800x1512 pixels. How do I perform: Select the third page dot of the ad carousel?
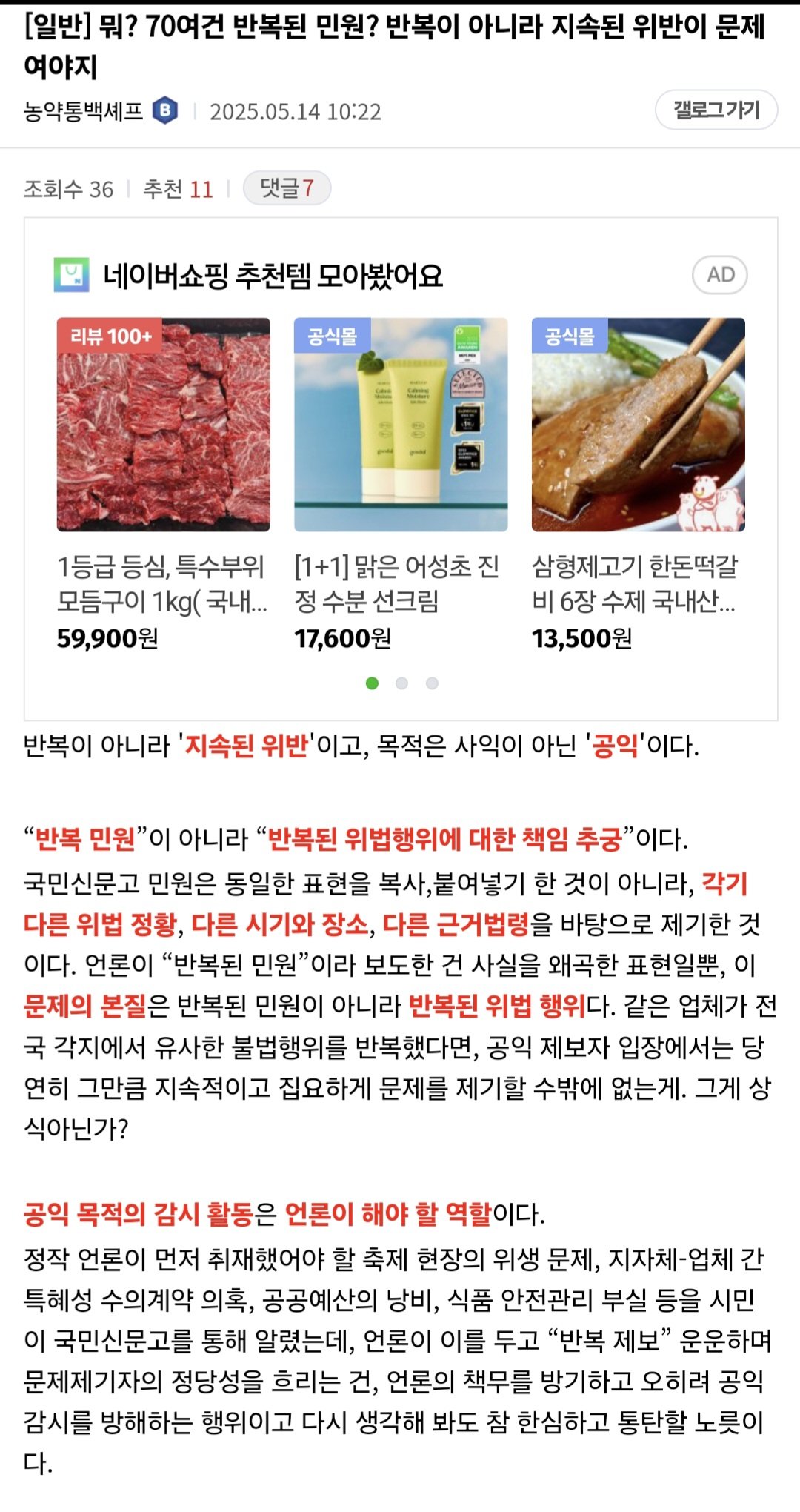pyautogui.click(x=432, y=683)
